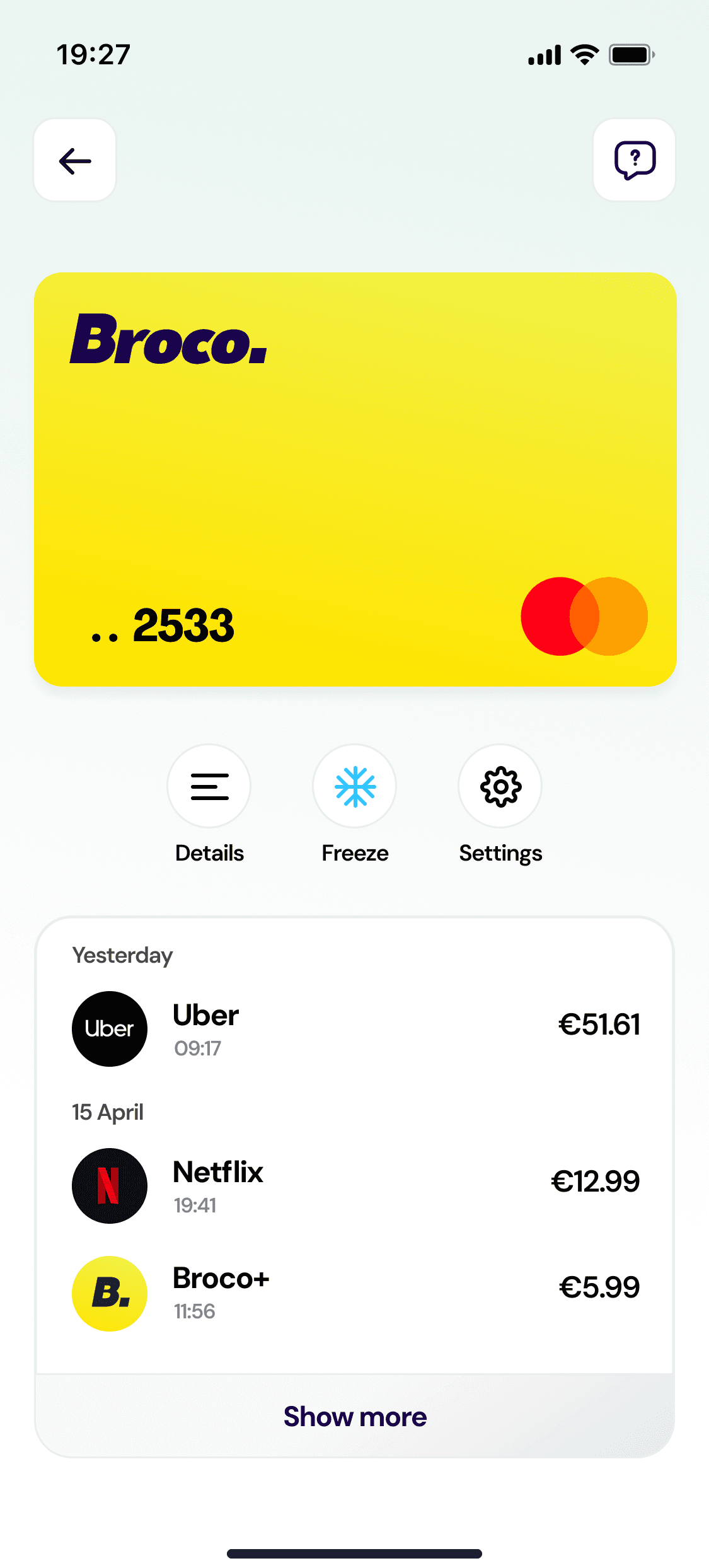Show more transactions

[355, 1416]
